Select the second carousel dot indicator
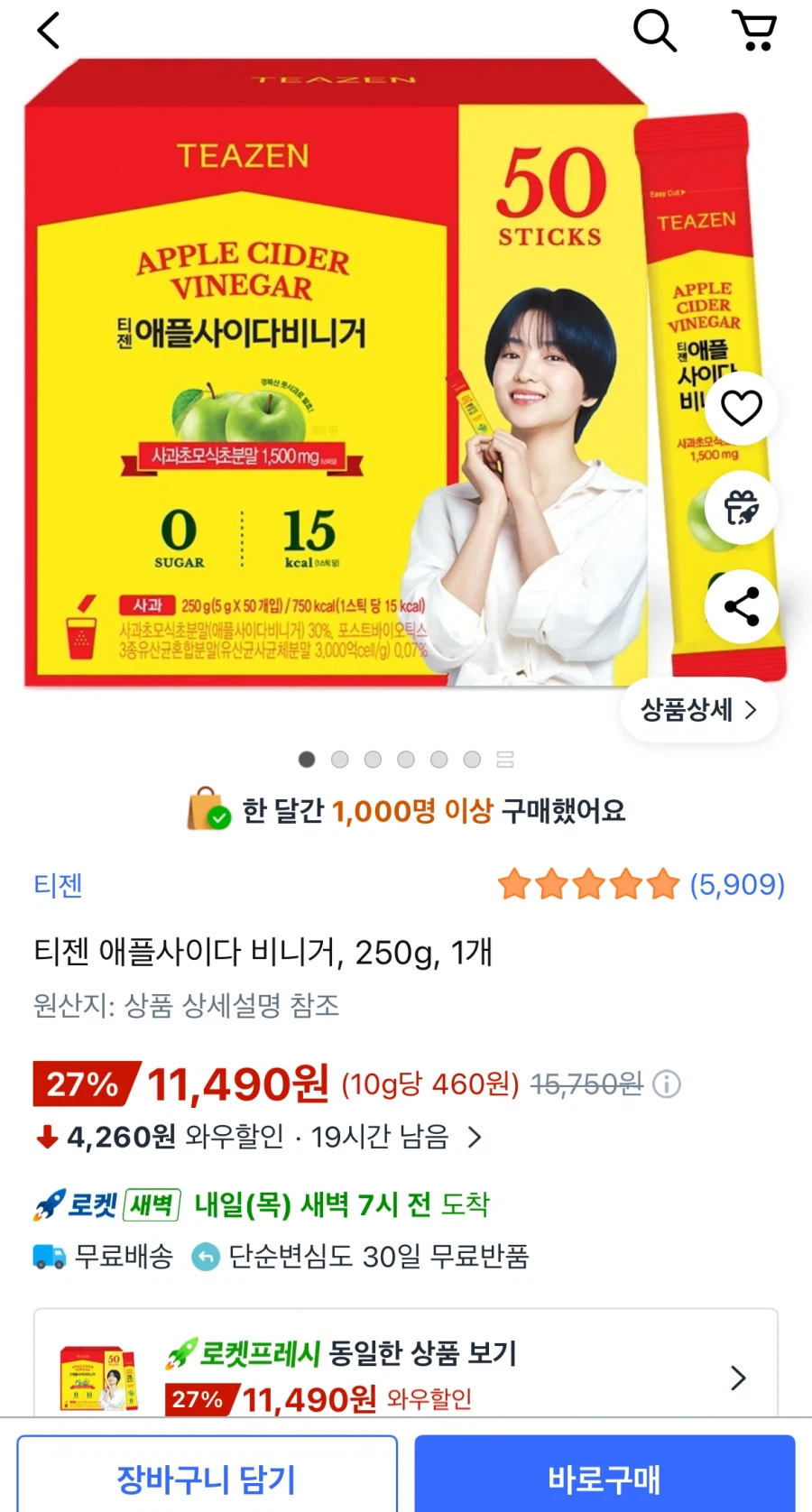The height and width of the screenshot is (1512, 812). [x=340, y=760]
